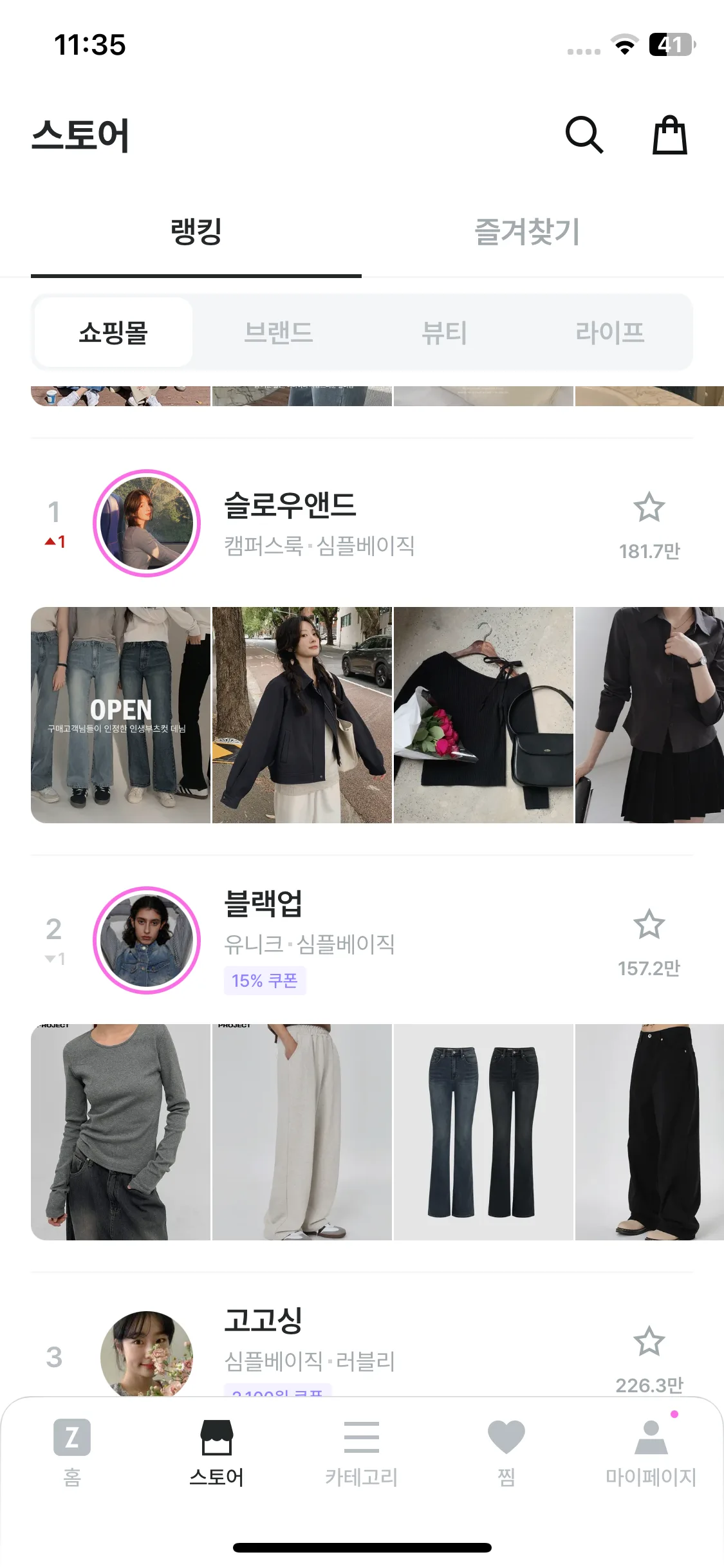
Task: Favorite 고고싱 with the star
Action: tap(649, 1342)
